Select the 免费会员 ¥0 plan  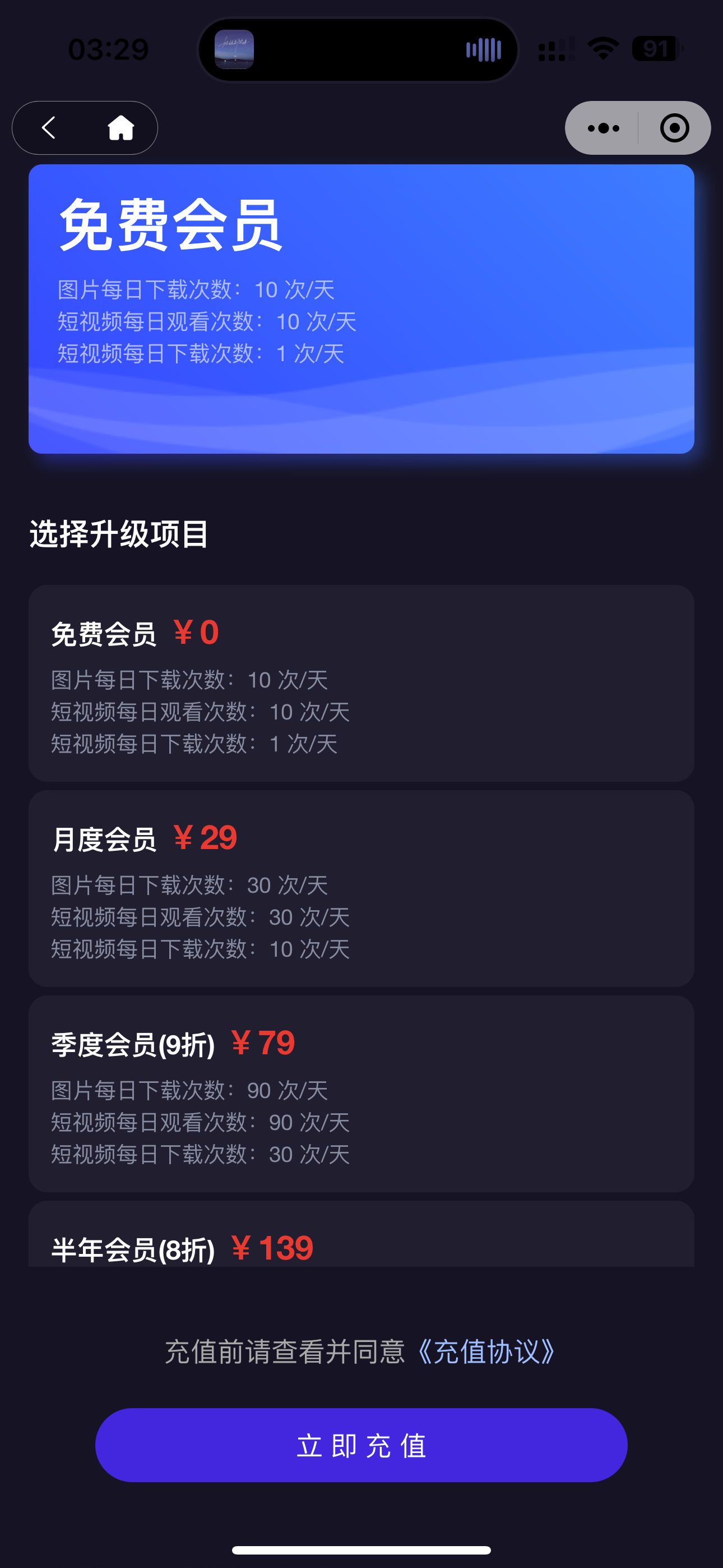pyautogui.click(x=361, y=683)
